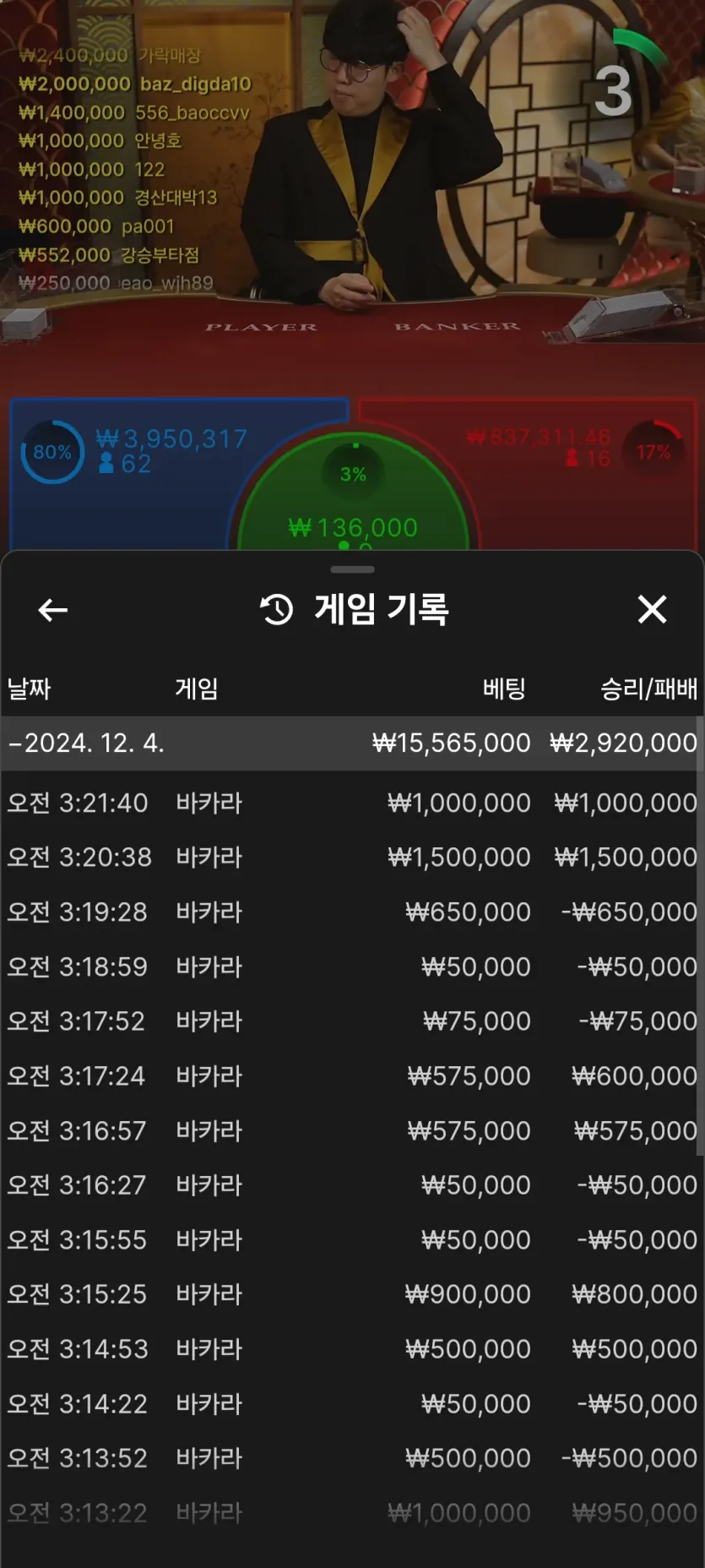This screenshot has width=705, height=1568.
Task: Open the 오전 3:14:22 바카라 record
Action: pos(350,1404)
